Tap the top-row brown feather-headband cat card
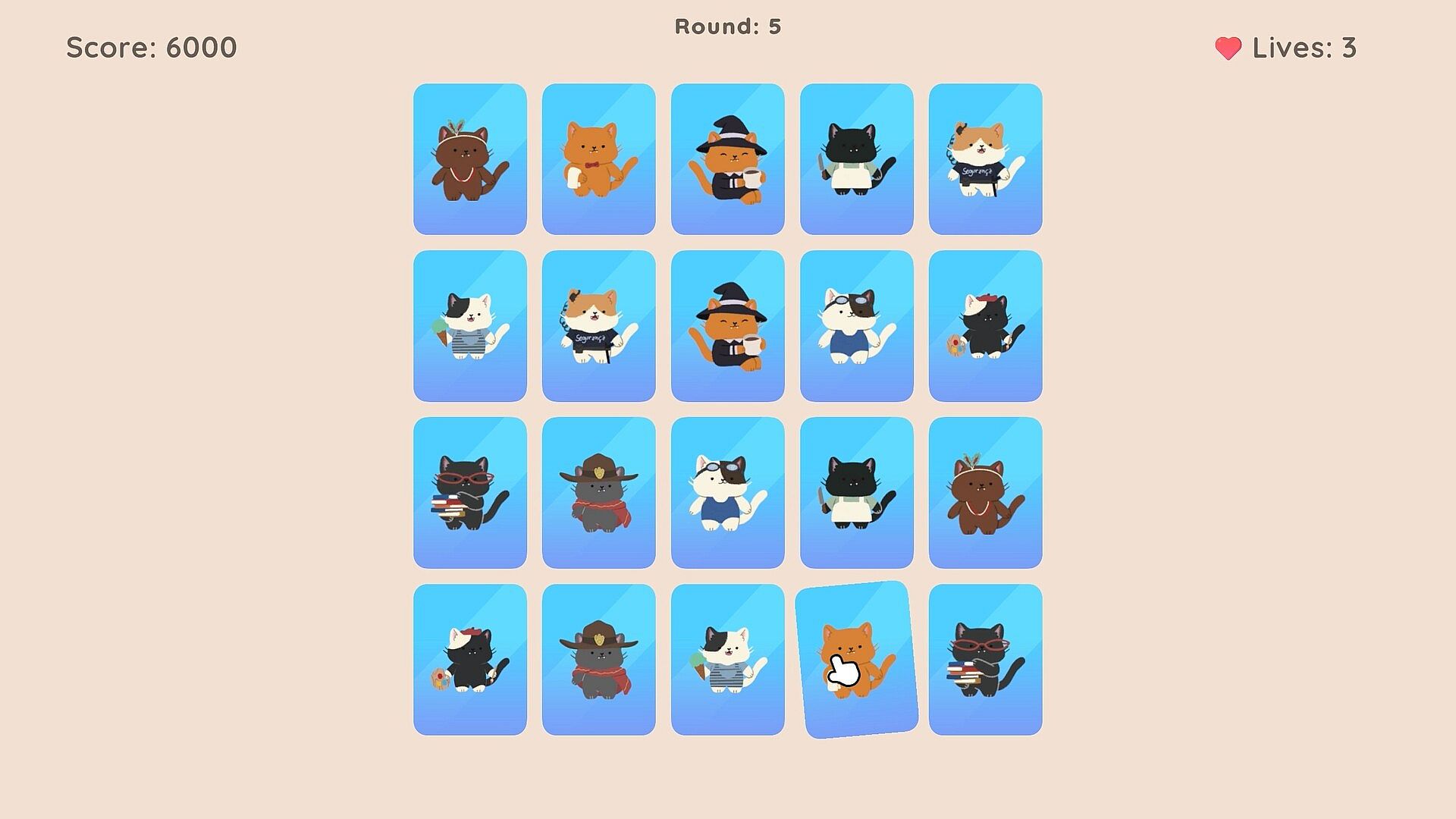 pyautogui.click(x=469, y=159)
